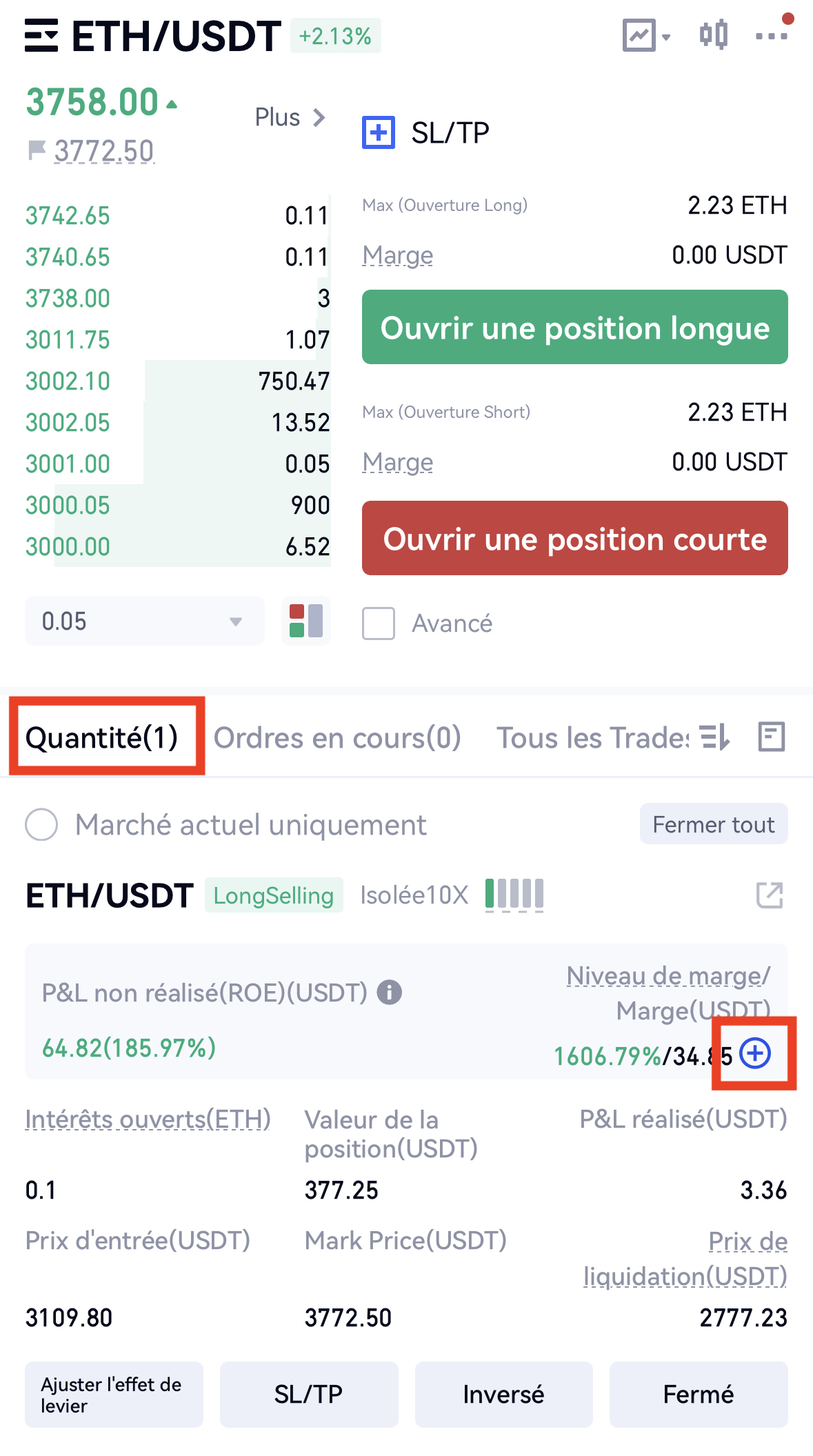Add margin with the plus icon
Image resolution: width=813 pixels, height=1456 pixels.
755,1053
